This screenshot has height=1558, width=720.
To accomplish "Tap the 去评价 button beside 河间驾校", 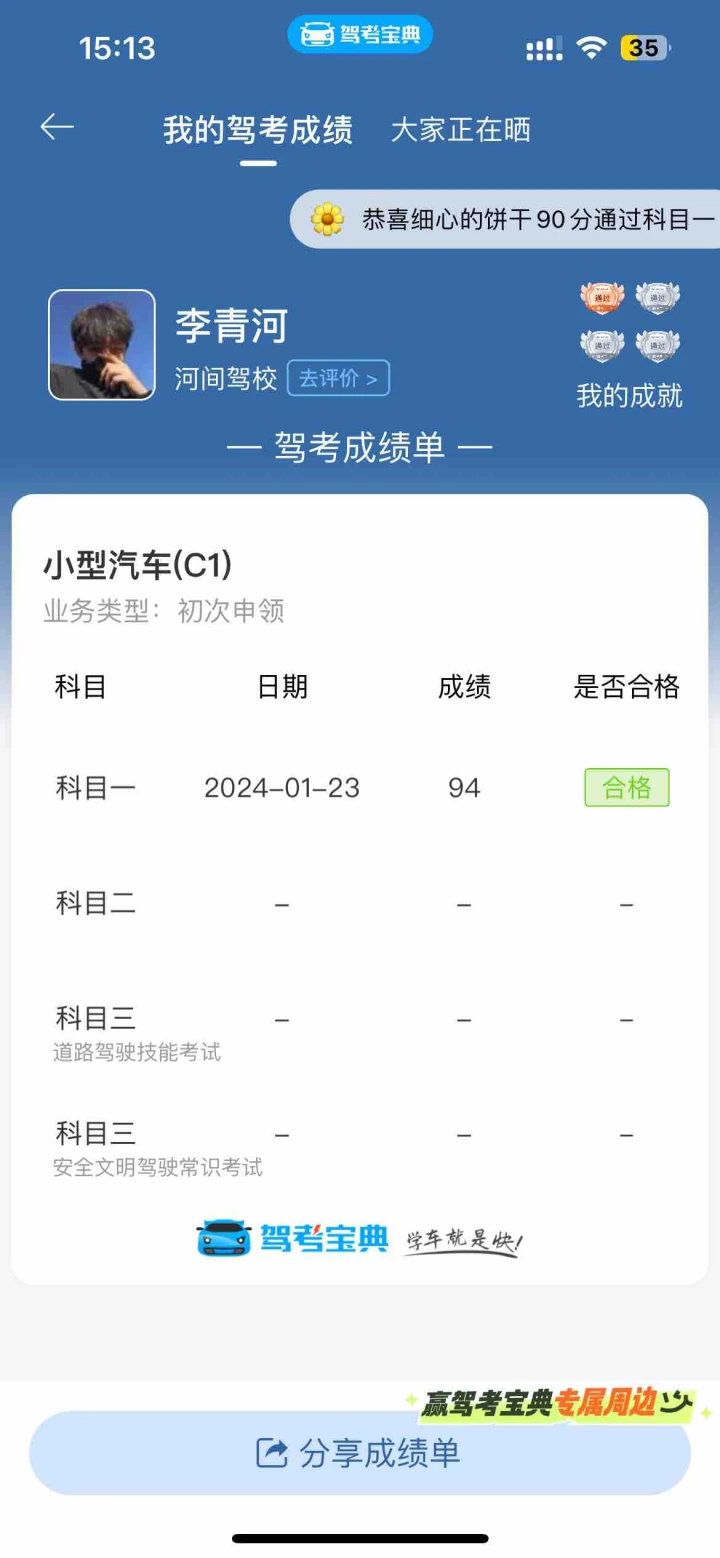I will click(338, 378).
